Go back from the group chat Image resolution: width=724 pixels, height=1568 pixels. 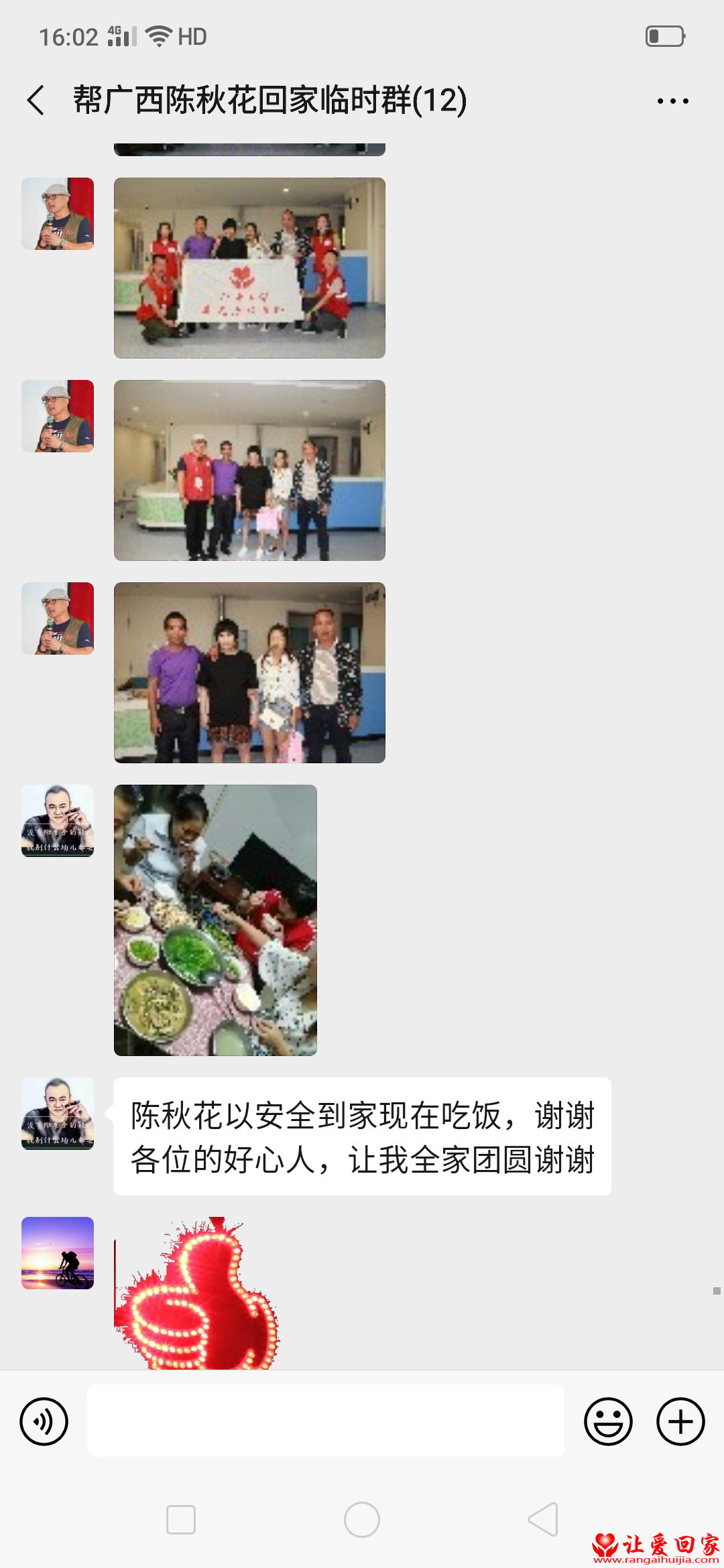pyautogui.click(x=36, y=101)
